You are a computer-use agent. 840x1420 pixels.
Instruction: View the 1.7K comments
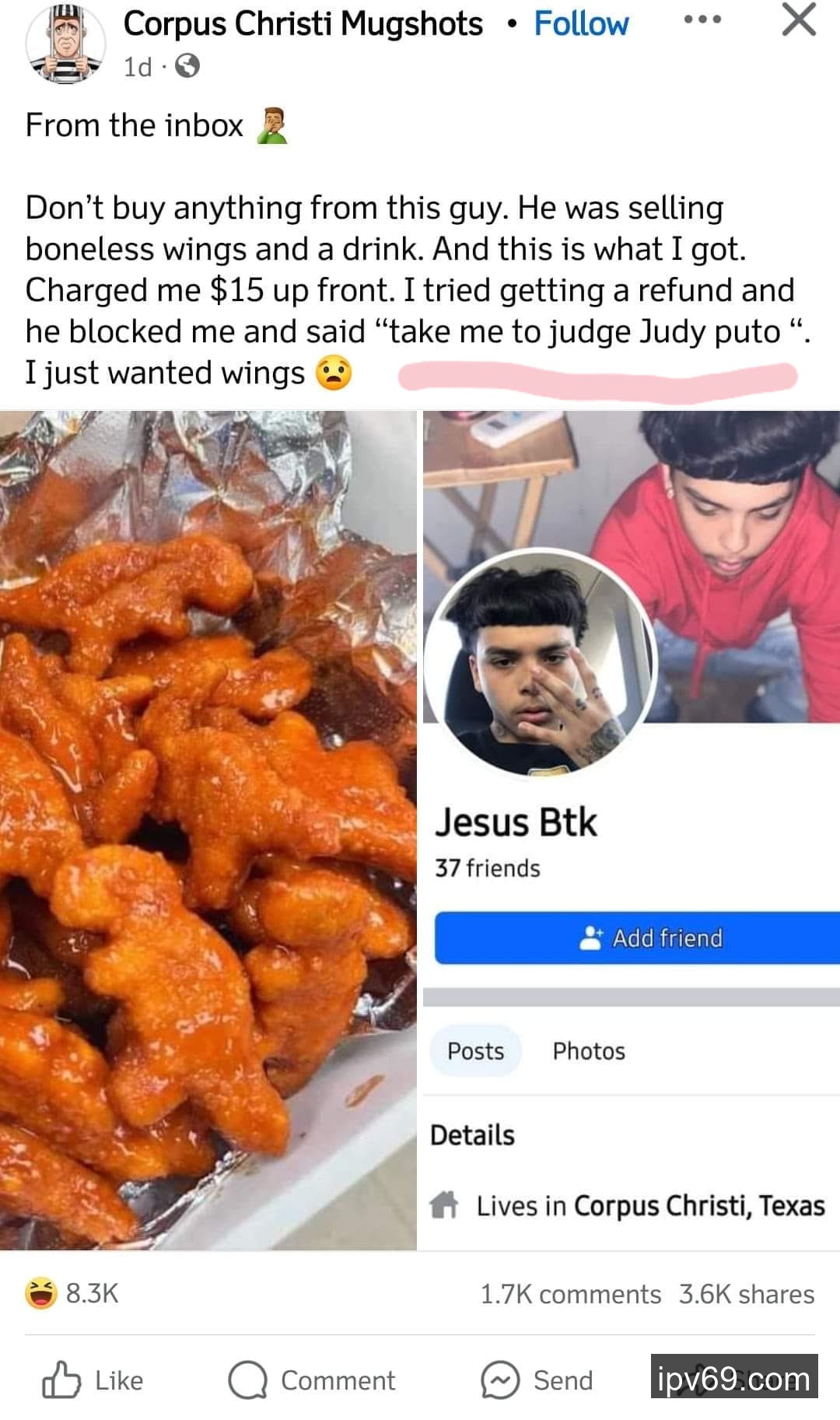(x=570, y=1294)
